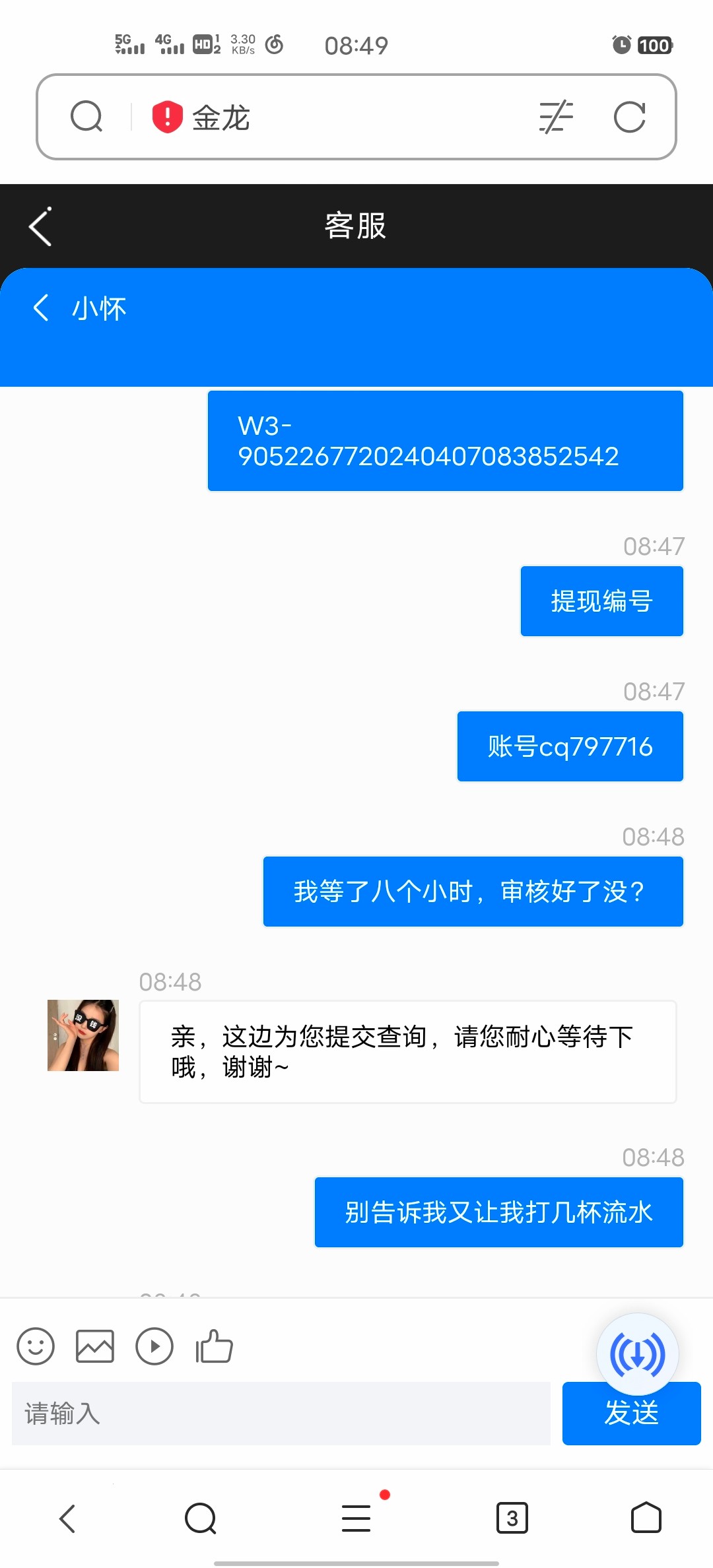
Task: Open the browser tools icon beside refresh
Action: click(556, 117)
